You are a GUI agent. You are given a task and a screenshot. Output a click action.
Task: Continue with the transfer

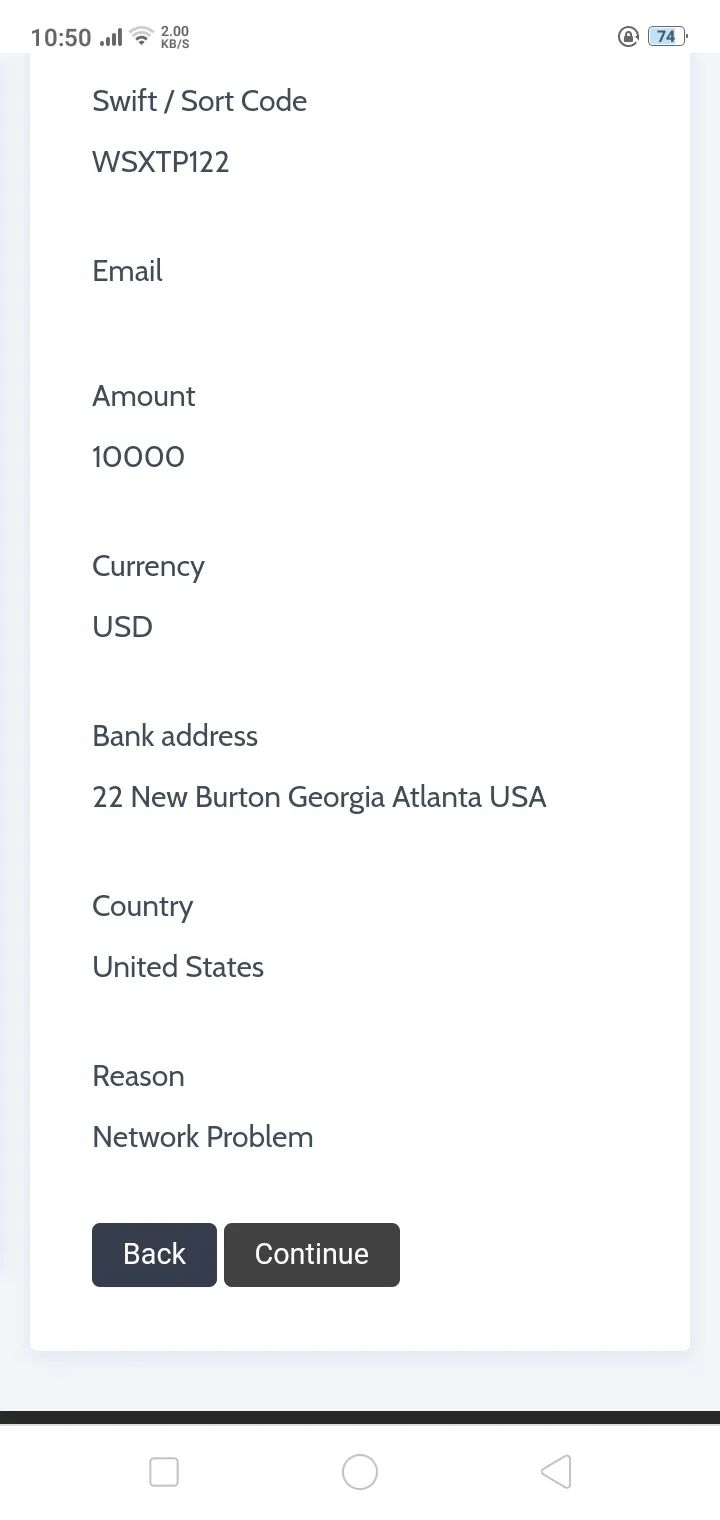pos(312,1254)
